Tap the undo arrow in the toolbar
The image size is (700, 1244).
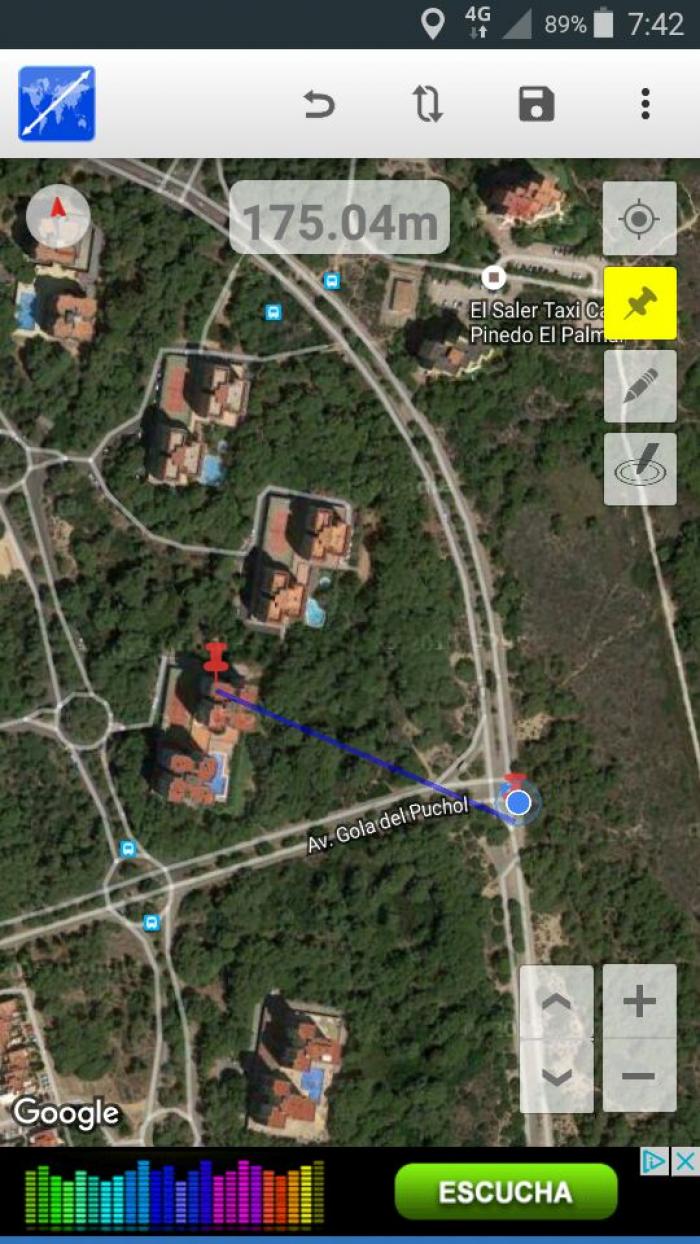point(318,104)
